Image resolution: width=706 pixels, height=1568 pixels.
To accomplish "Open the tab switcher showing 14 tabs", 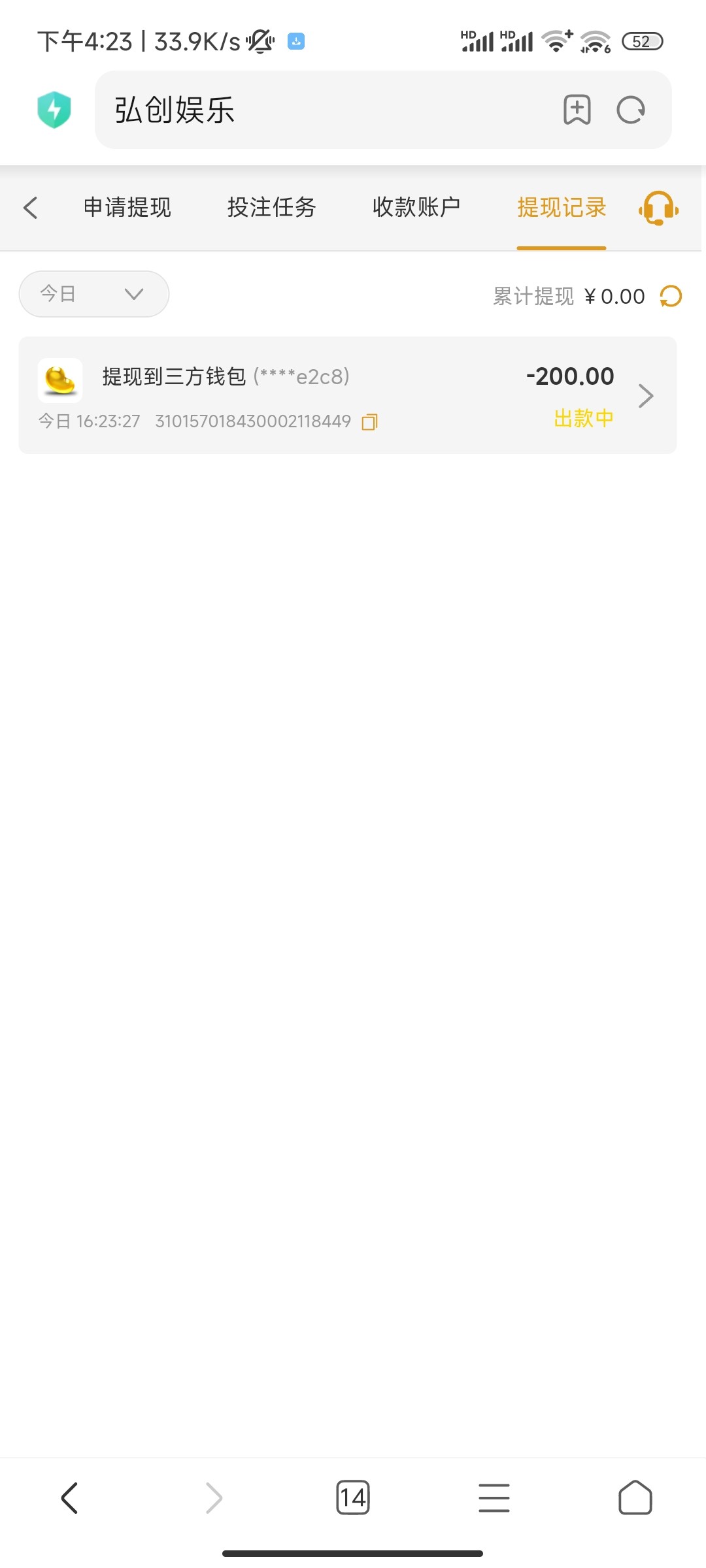I will [353, 1497].
